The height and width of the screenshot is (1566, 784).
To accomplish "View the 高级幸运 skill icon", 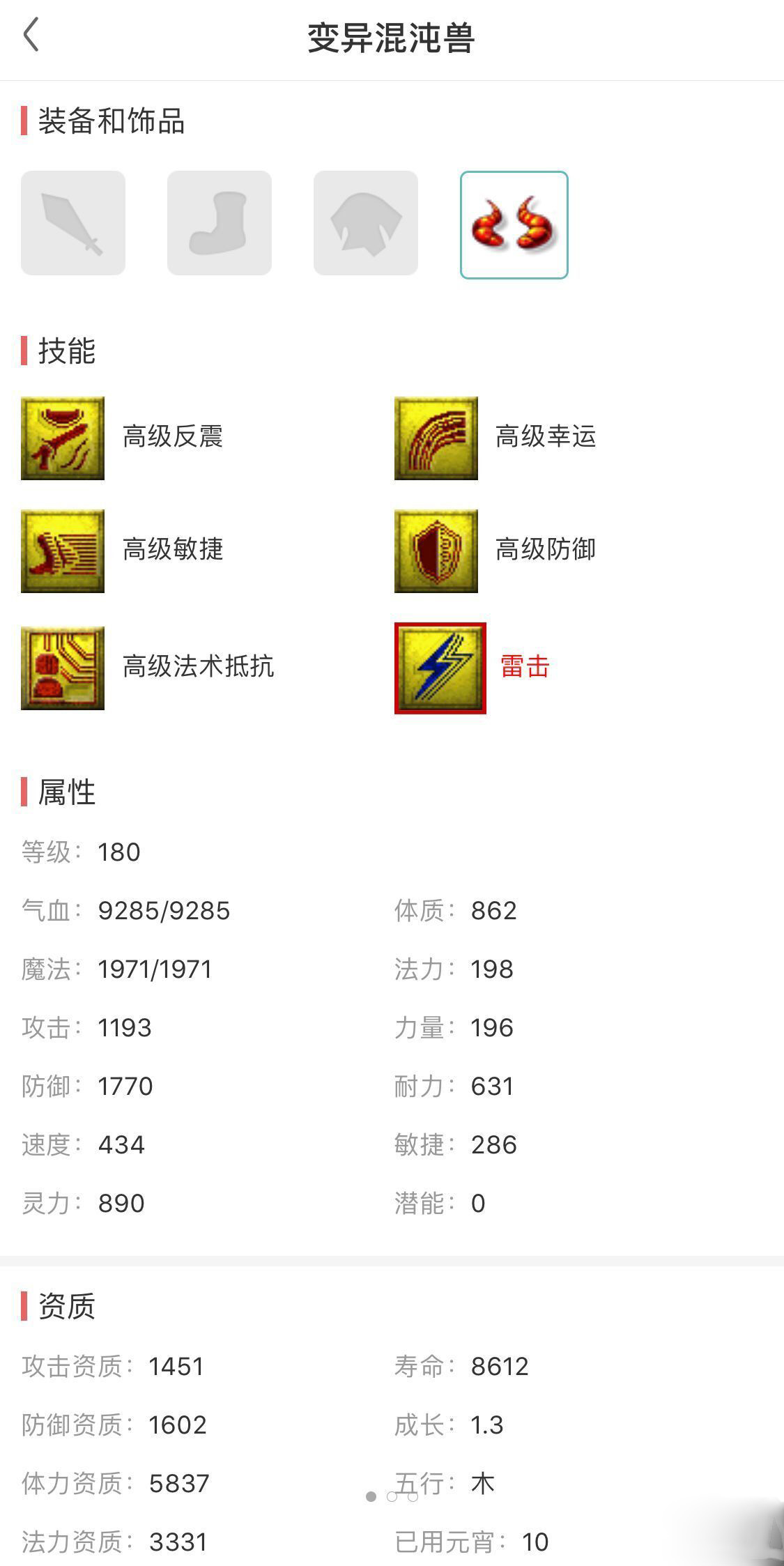I will tap(436, 438).
